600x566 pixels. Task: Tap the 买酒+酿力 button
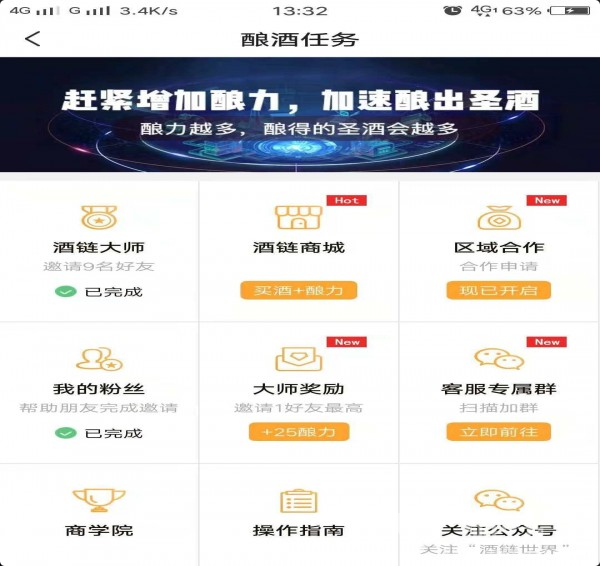coord(298,291)
